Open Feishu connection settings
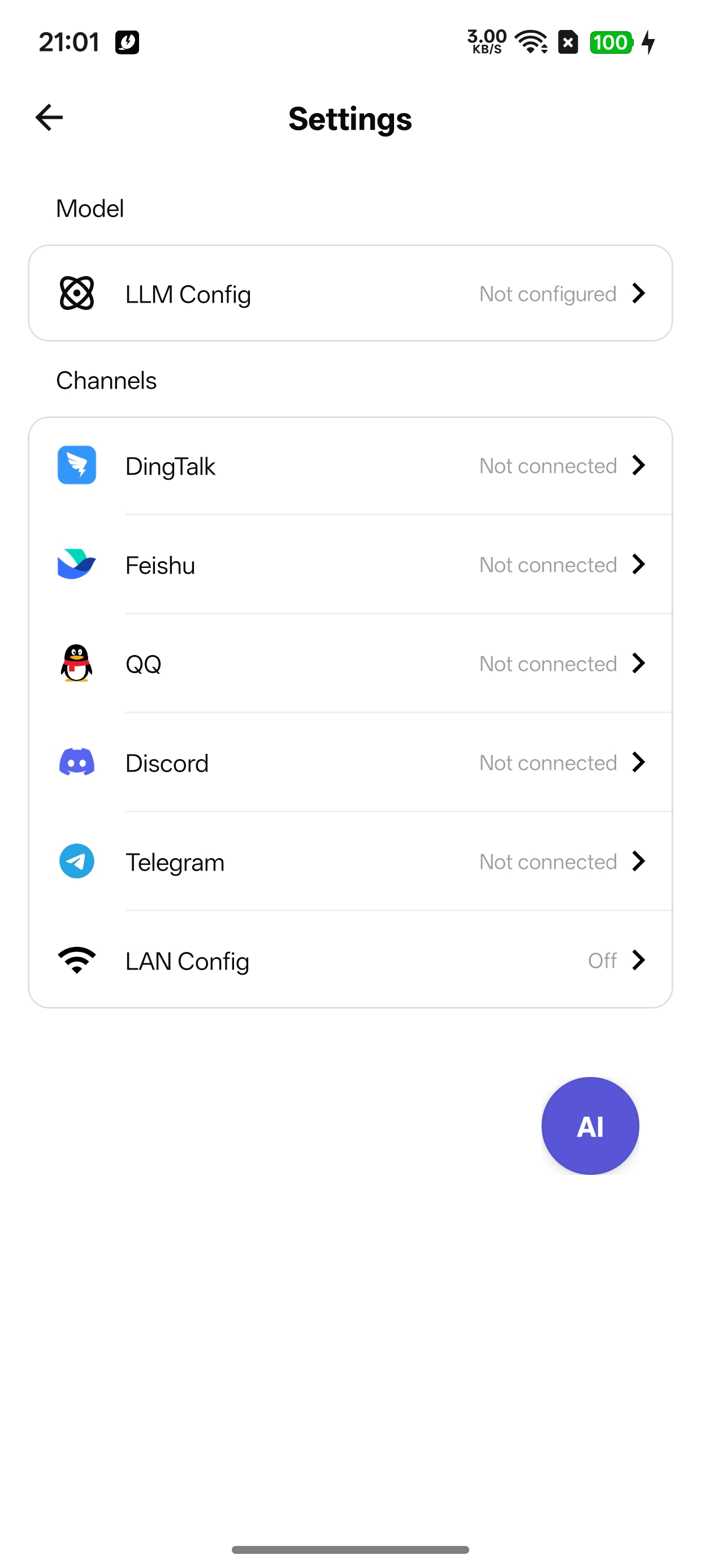The image size is (701, 1568). [639, 565]
